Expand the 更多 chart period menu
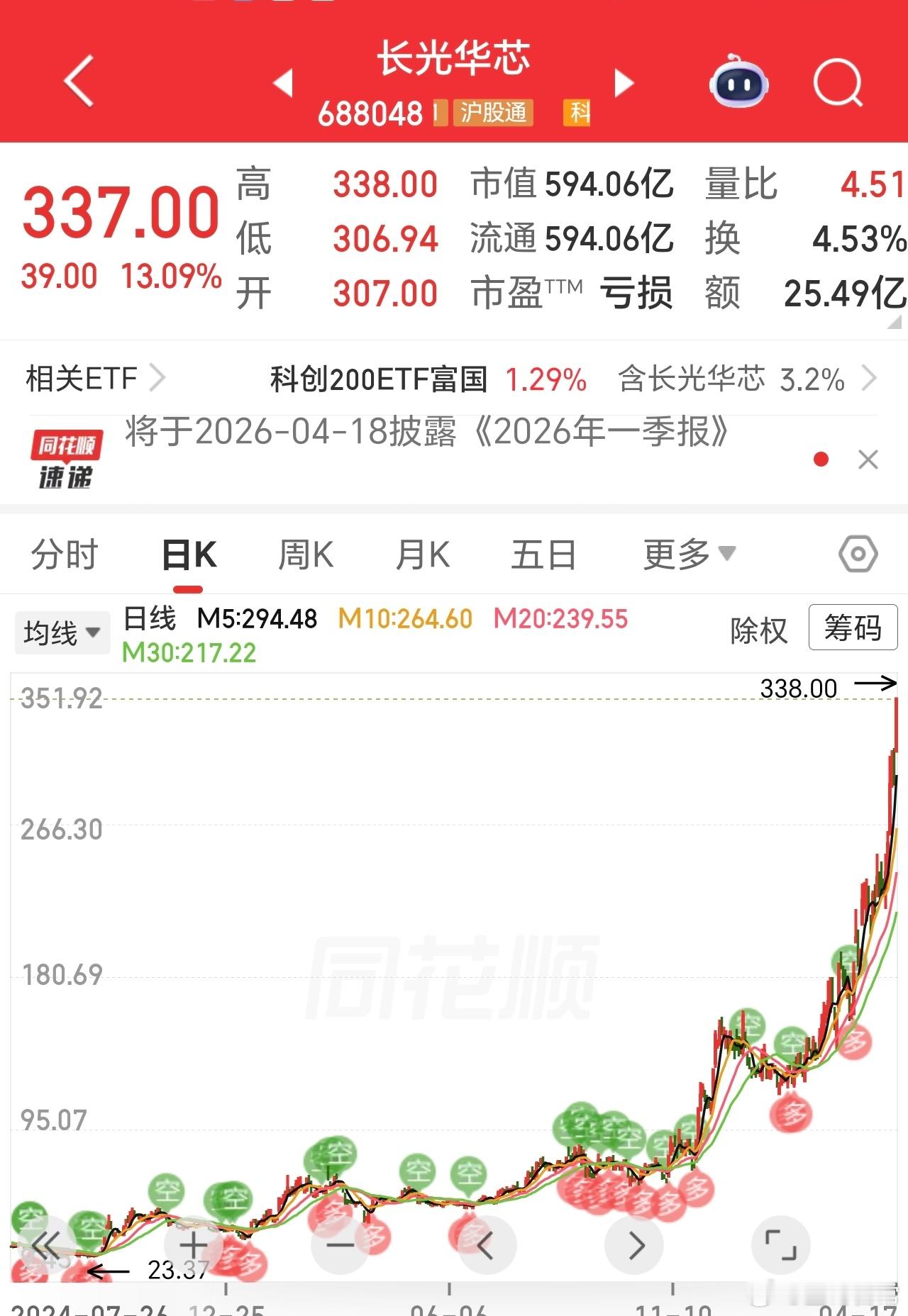Screen dimensions: 908x1316 coord(685,554)
